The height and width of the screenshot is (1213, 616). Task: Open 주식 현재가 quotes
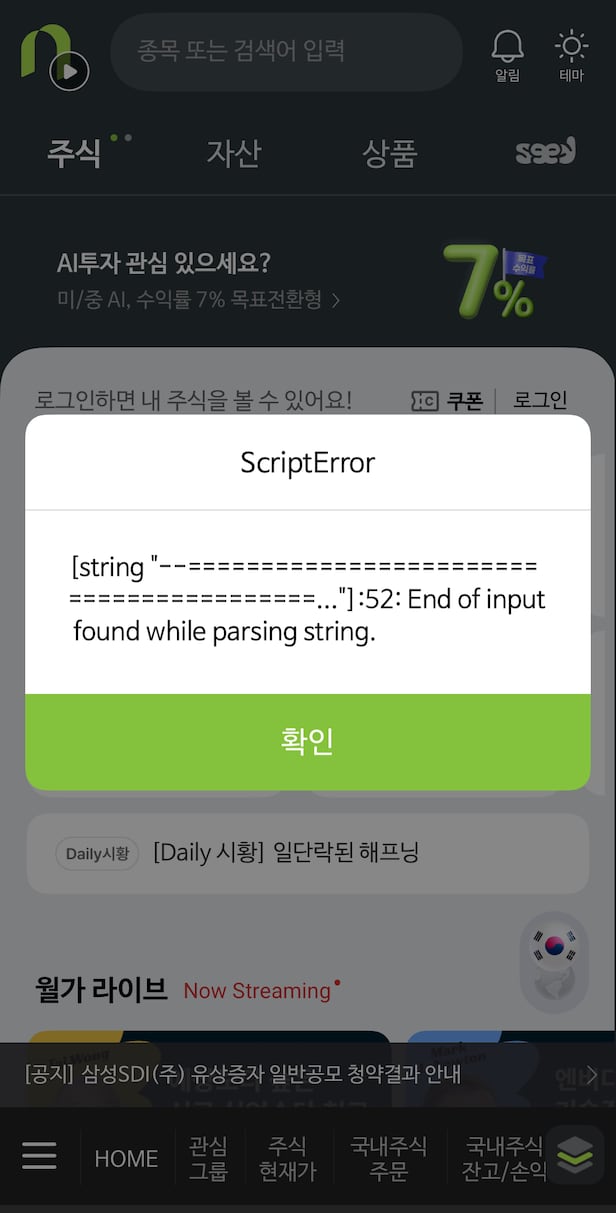(x=287, y=1158)
